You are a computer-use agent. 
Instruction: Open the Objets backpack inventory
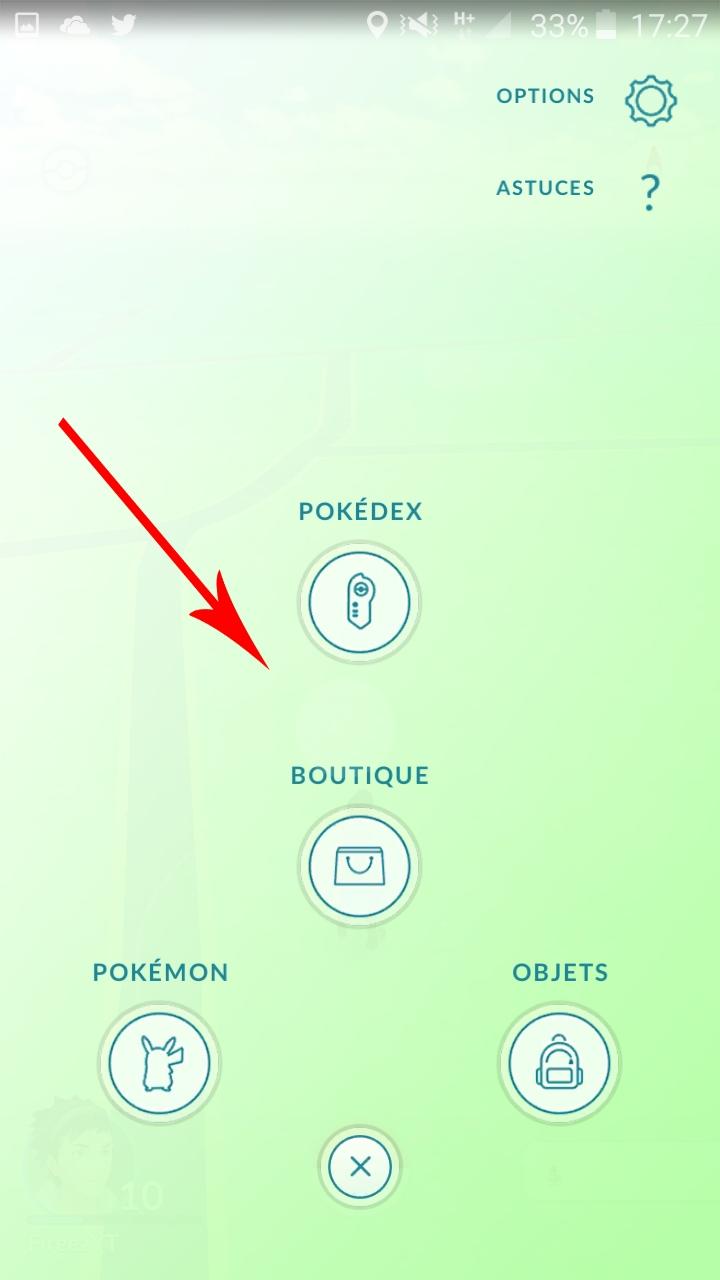(559, 1062)
